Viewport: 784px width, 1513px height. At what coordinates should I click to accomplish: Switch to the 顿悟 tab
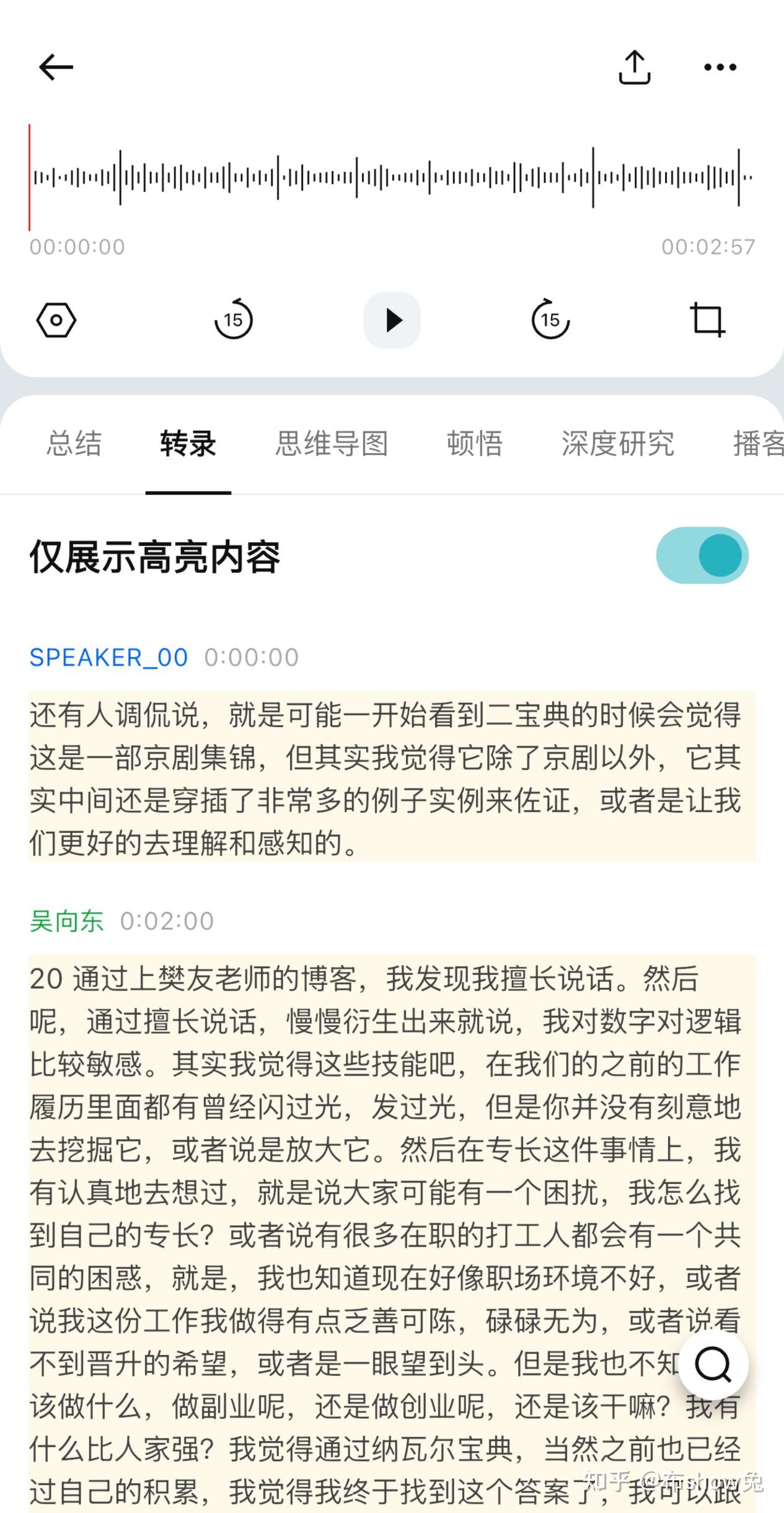(x=475, y=444)
